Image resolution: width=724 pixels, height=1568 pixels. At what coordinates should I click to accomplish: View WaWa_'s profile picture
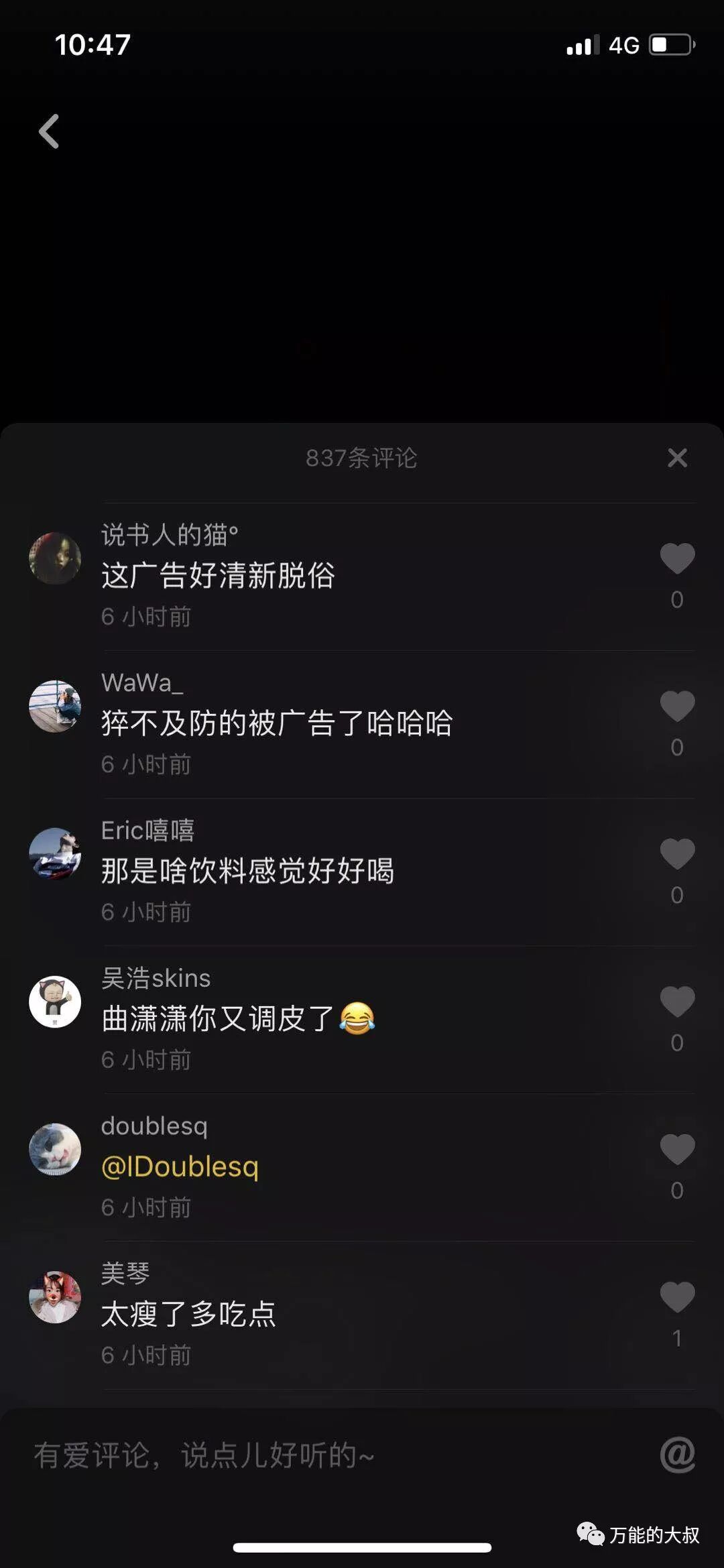pos(55,706)
